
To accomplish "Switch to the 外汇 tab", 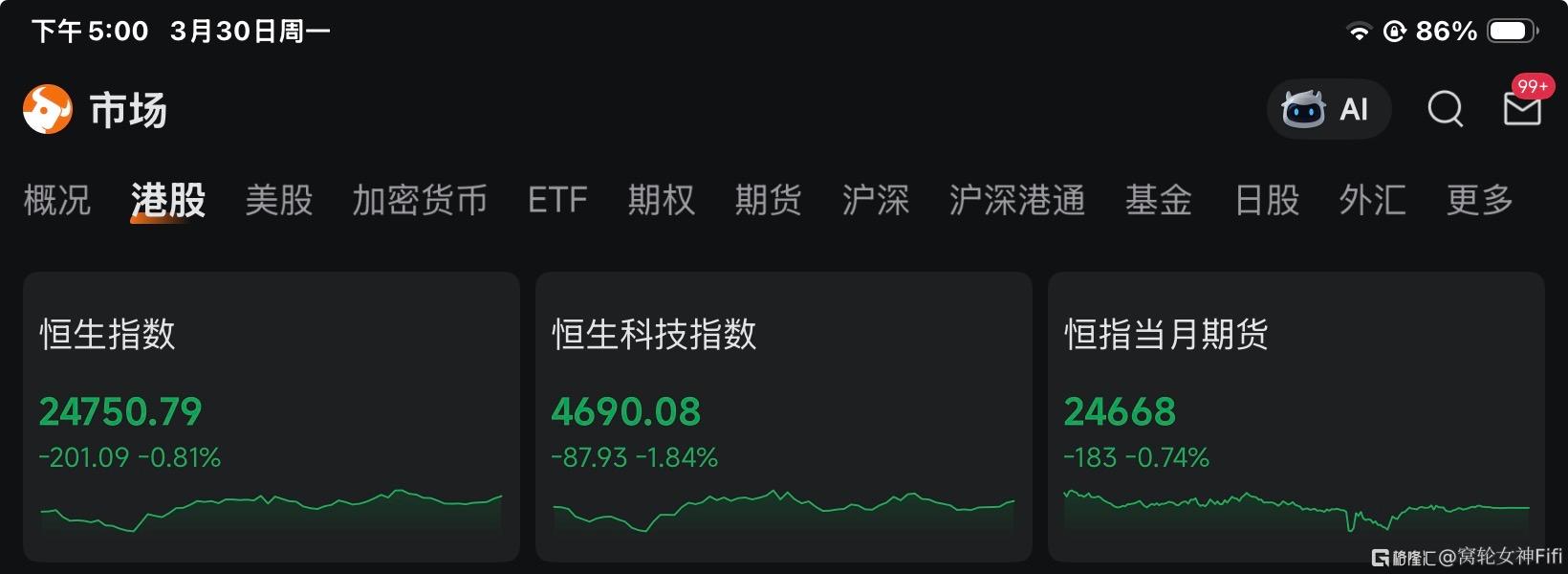I will pyautogui.click(x=1372, y=200).
